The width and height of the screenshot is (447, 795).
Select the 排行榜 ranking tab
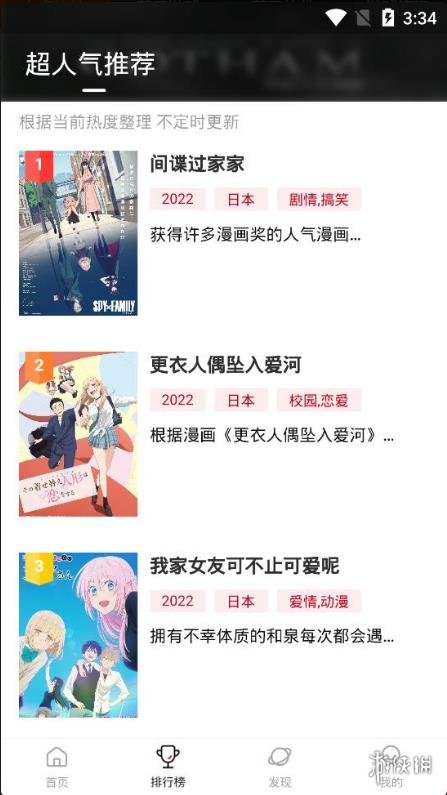pos(168,767)
